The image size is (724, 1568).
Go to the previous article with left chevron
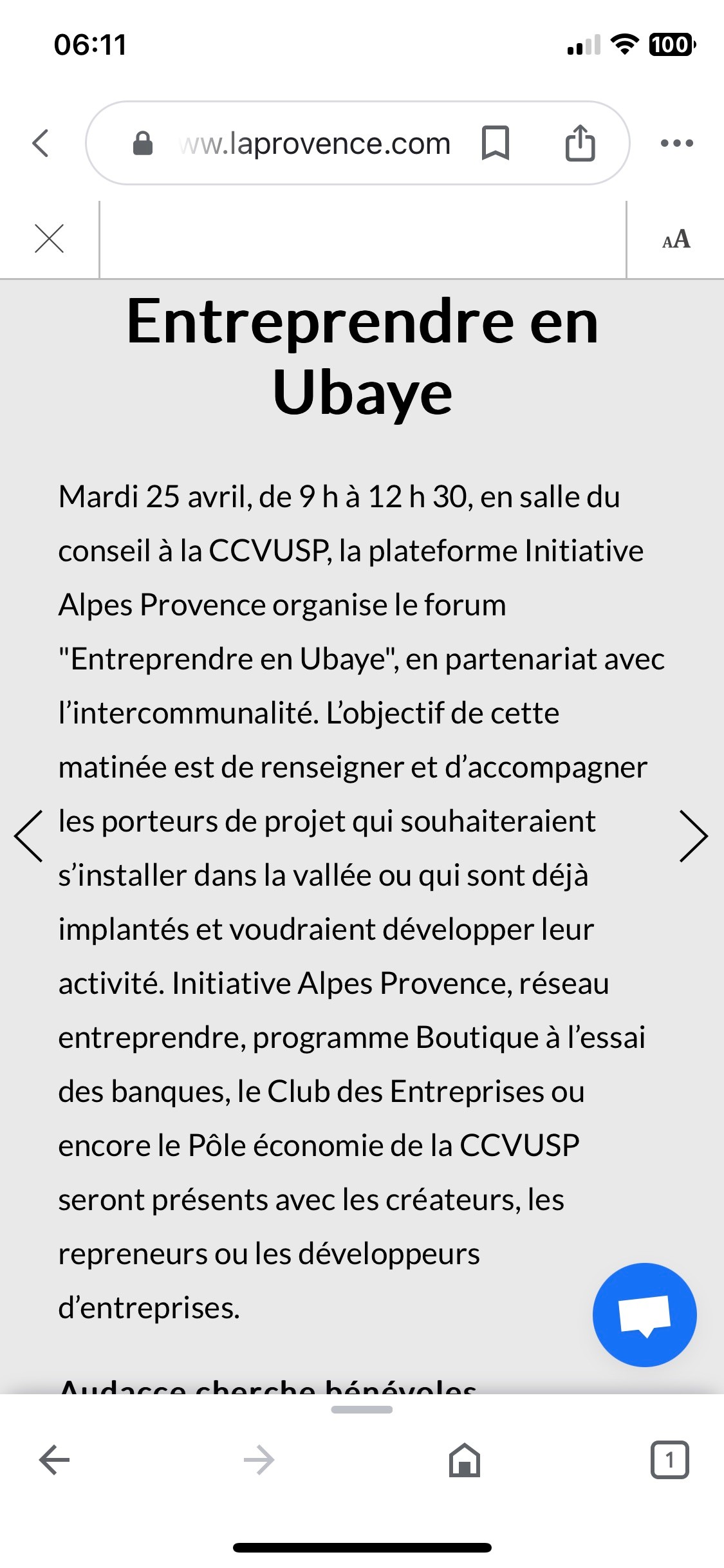29,835
